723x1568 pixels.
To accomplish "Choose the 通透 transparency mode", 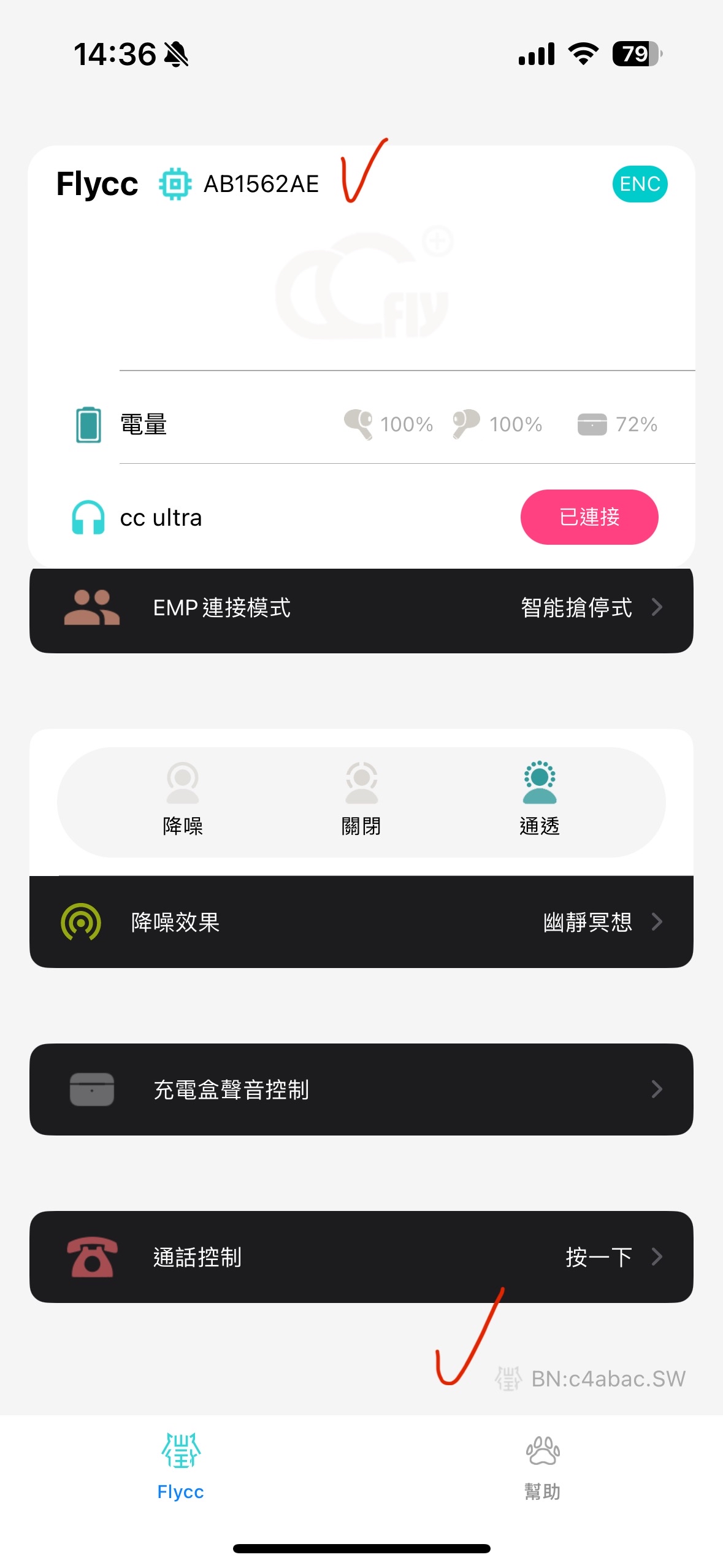I will click(x=539, y=799).
